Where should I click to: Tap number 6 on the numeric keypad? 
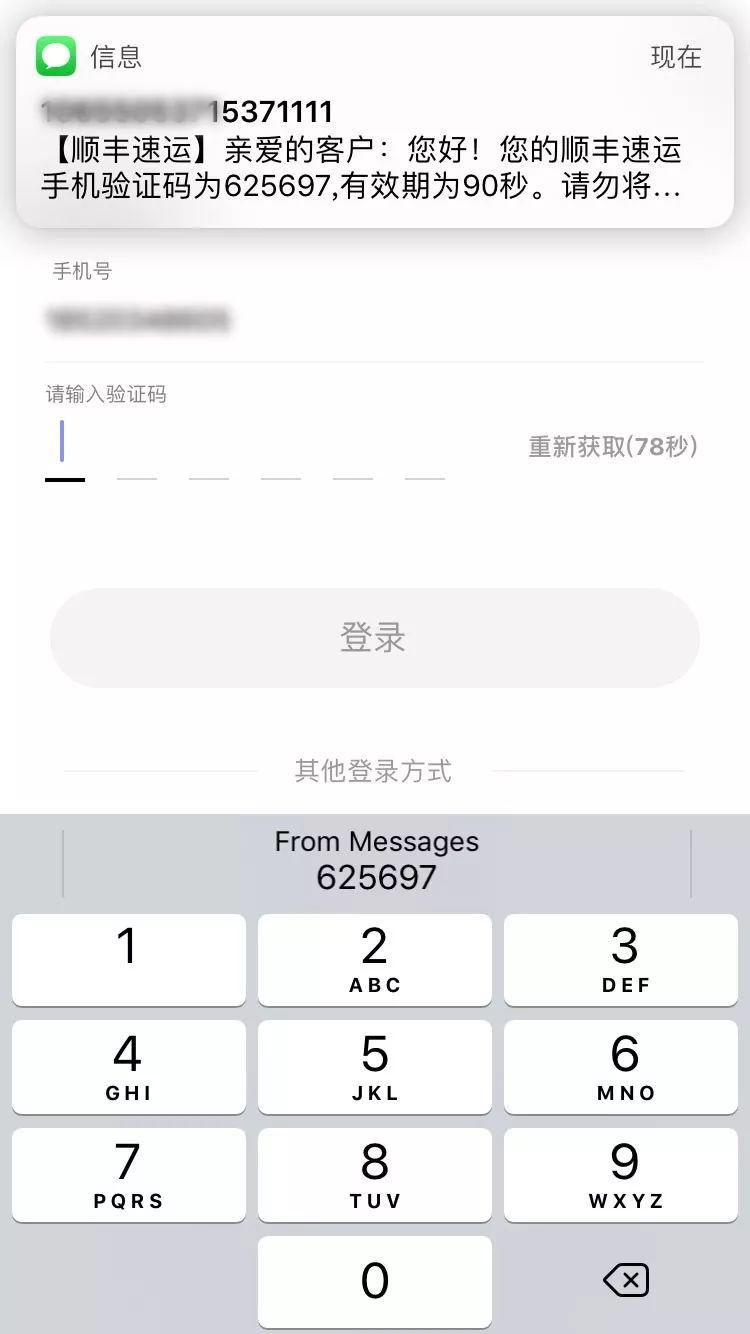click(x=621, y=1067)
